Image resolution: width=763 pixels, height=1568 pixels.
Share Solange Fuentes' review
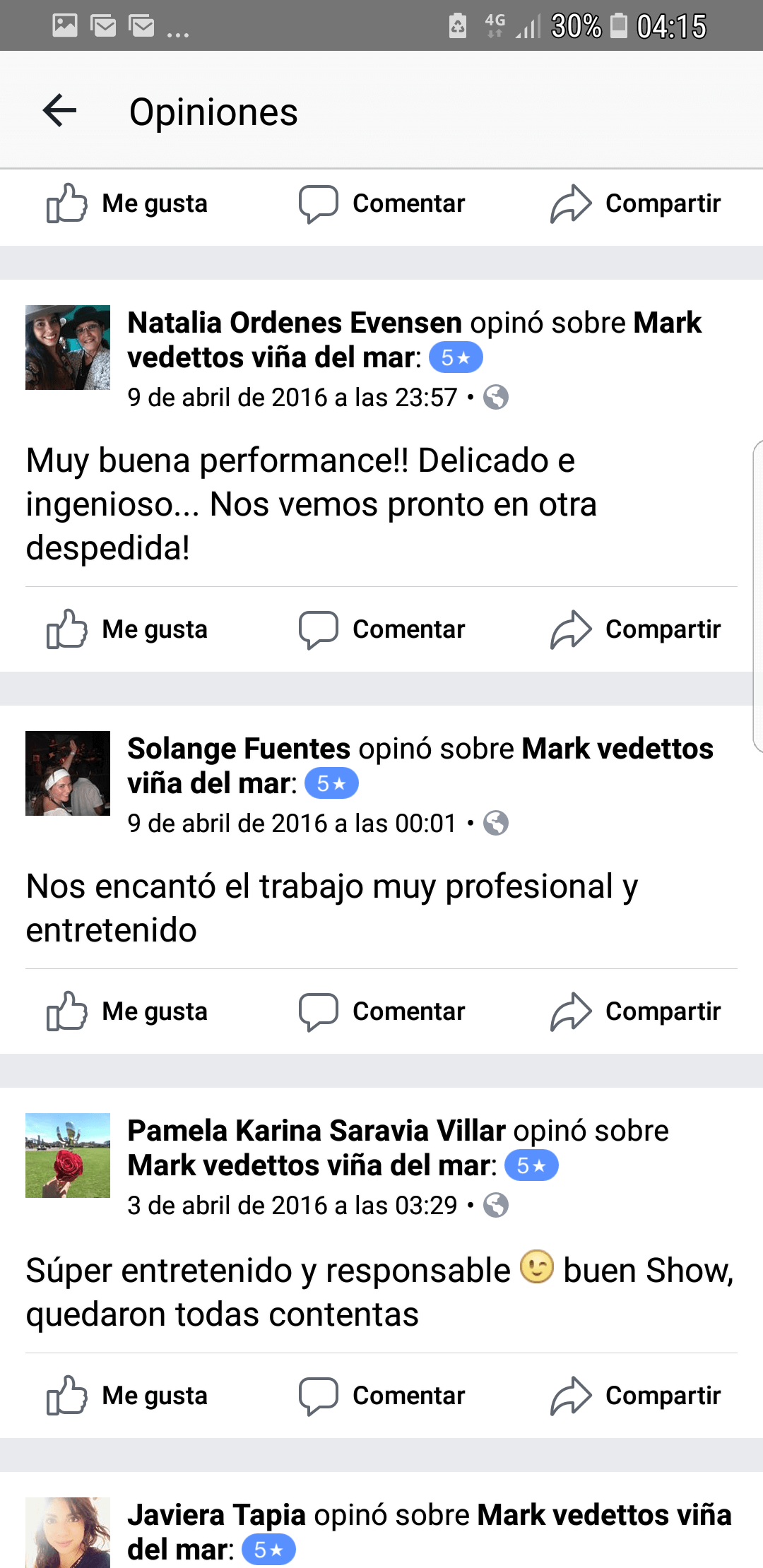point(636,1011)
